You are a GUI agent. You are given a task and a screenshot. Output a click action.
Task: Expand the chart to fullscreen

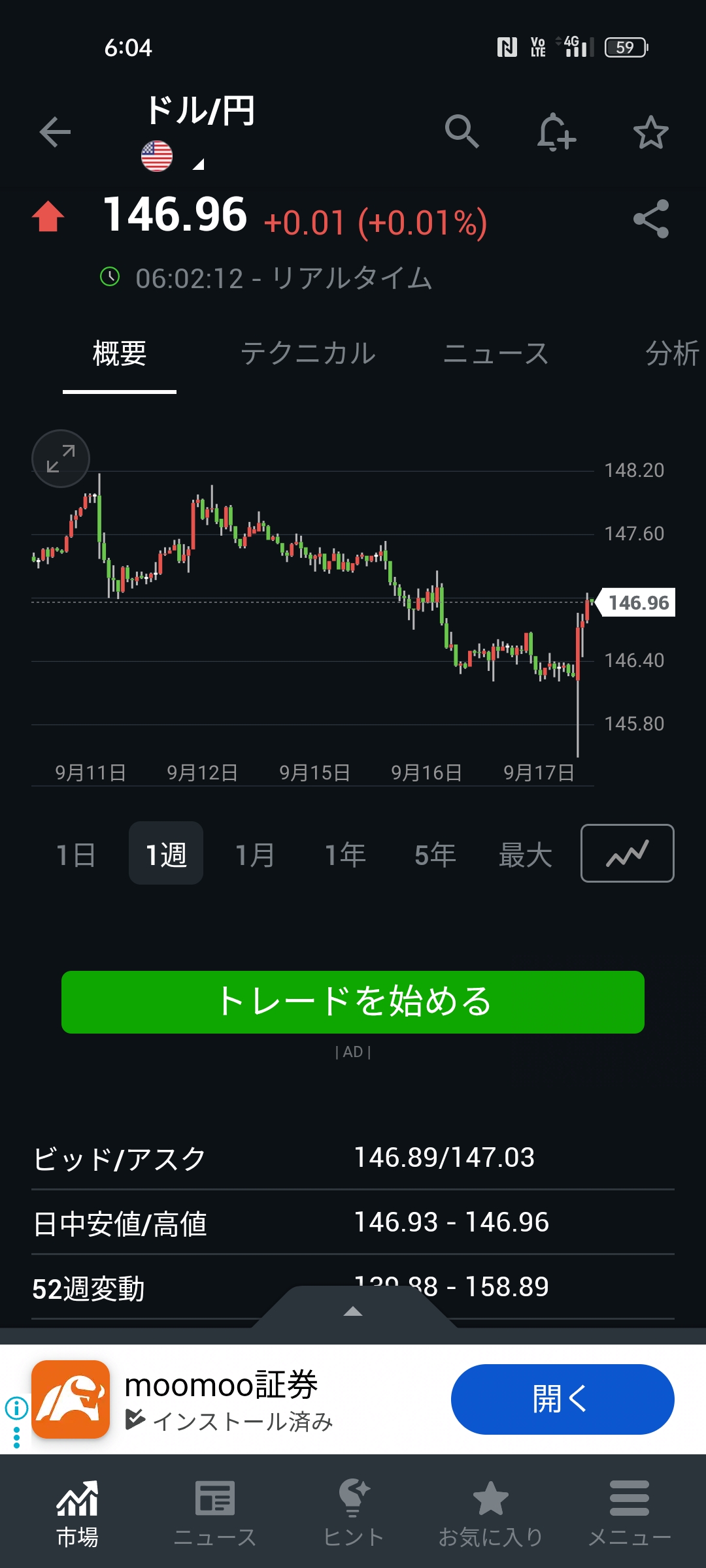click(x=61, y=459)
